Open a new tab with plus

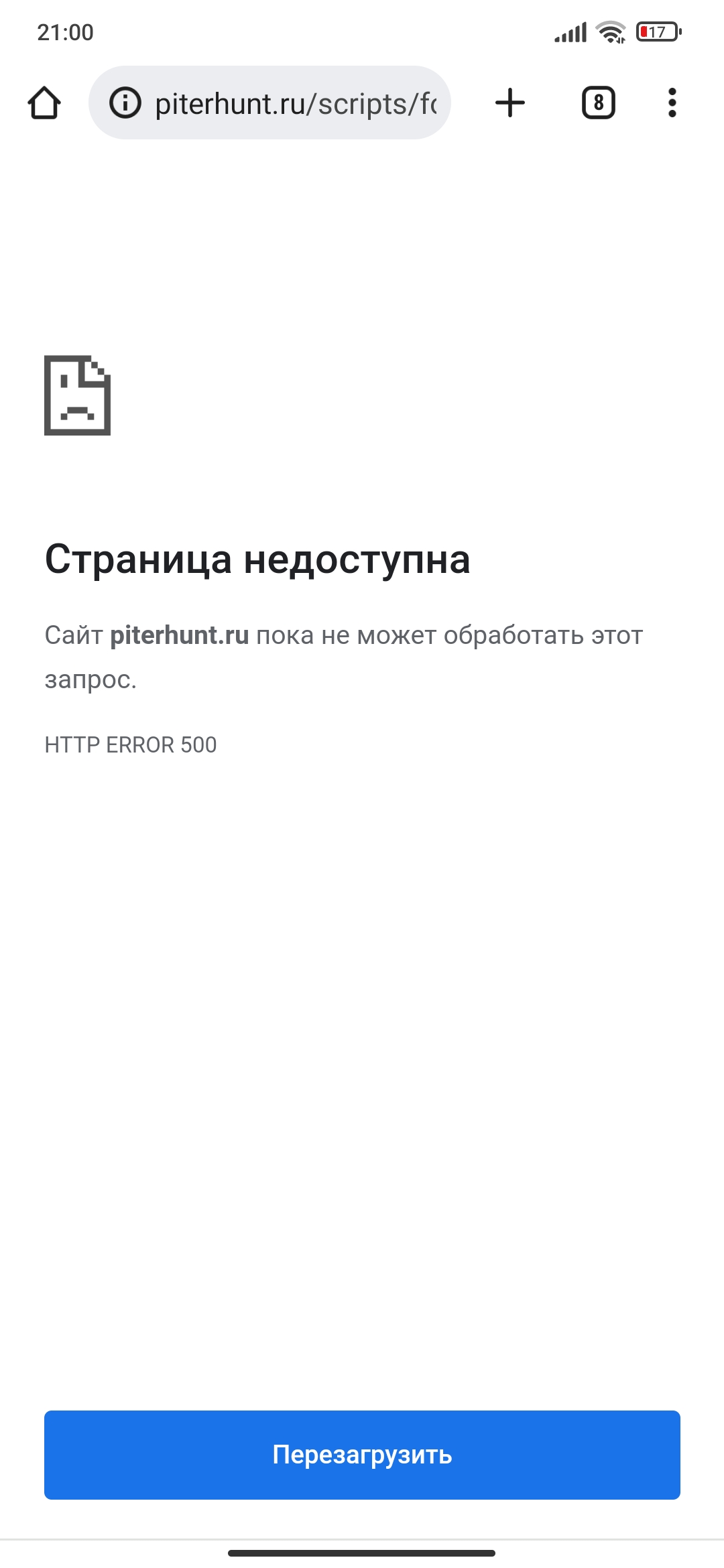(509, 103)
